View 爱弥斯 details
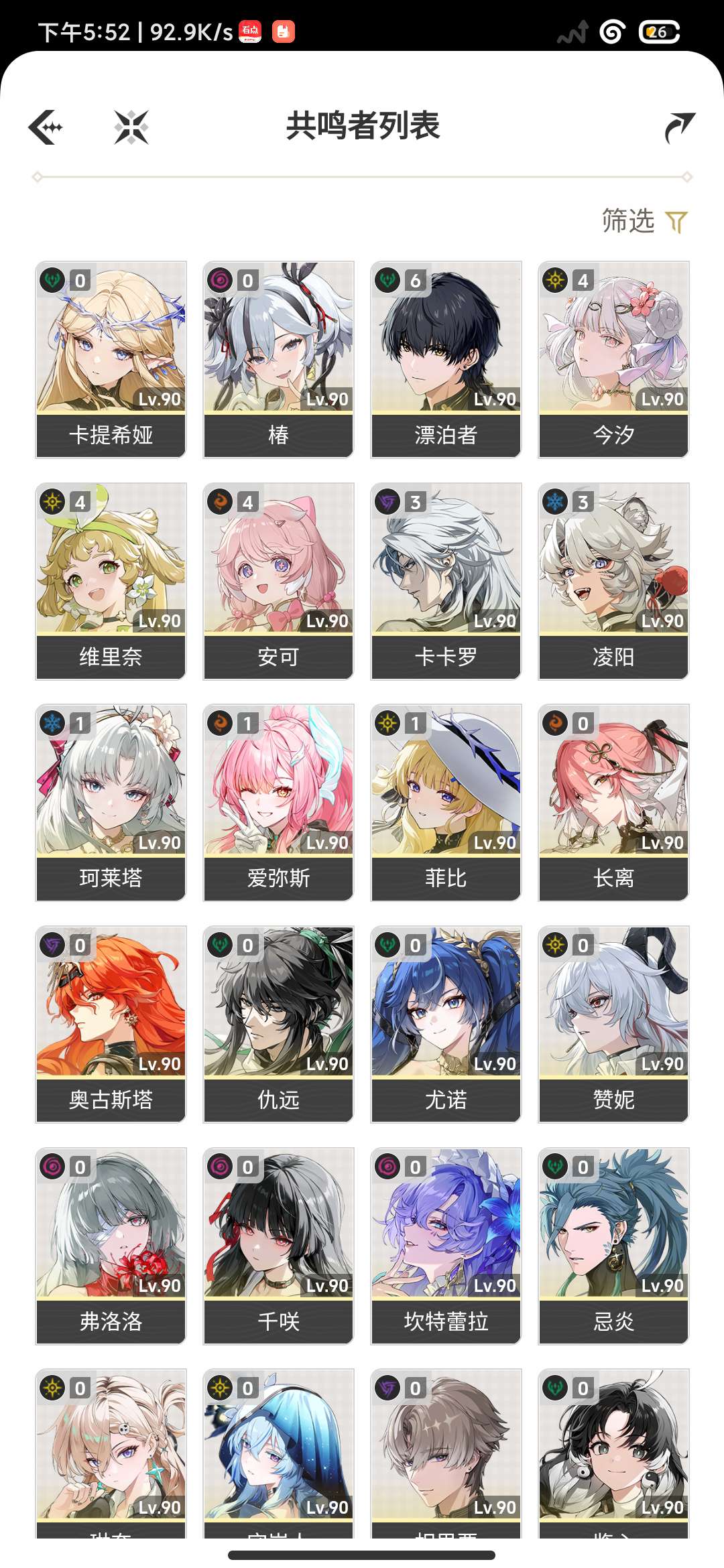The height and width of the screenshot is (1568, 724). (x=278, y=803)
